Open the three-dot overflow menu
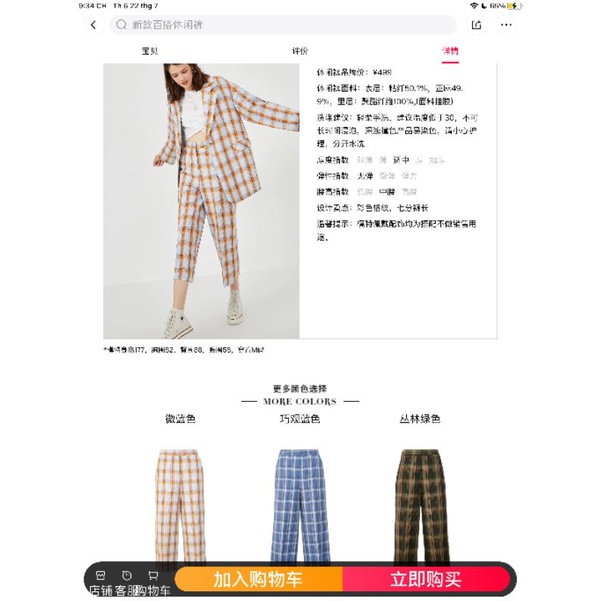 coord(506,25)
